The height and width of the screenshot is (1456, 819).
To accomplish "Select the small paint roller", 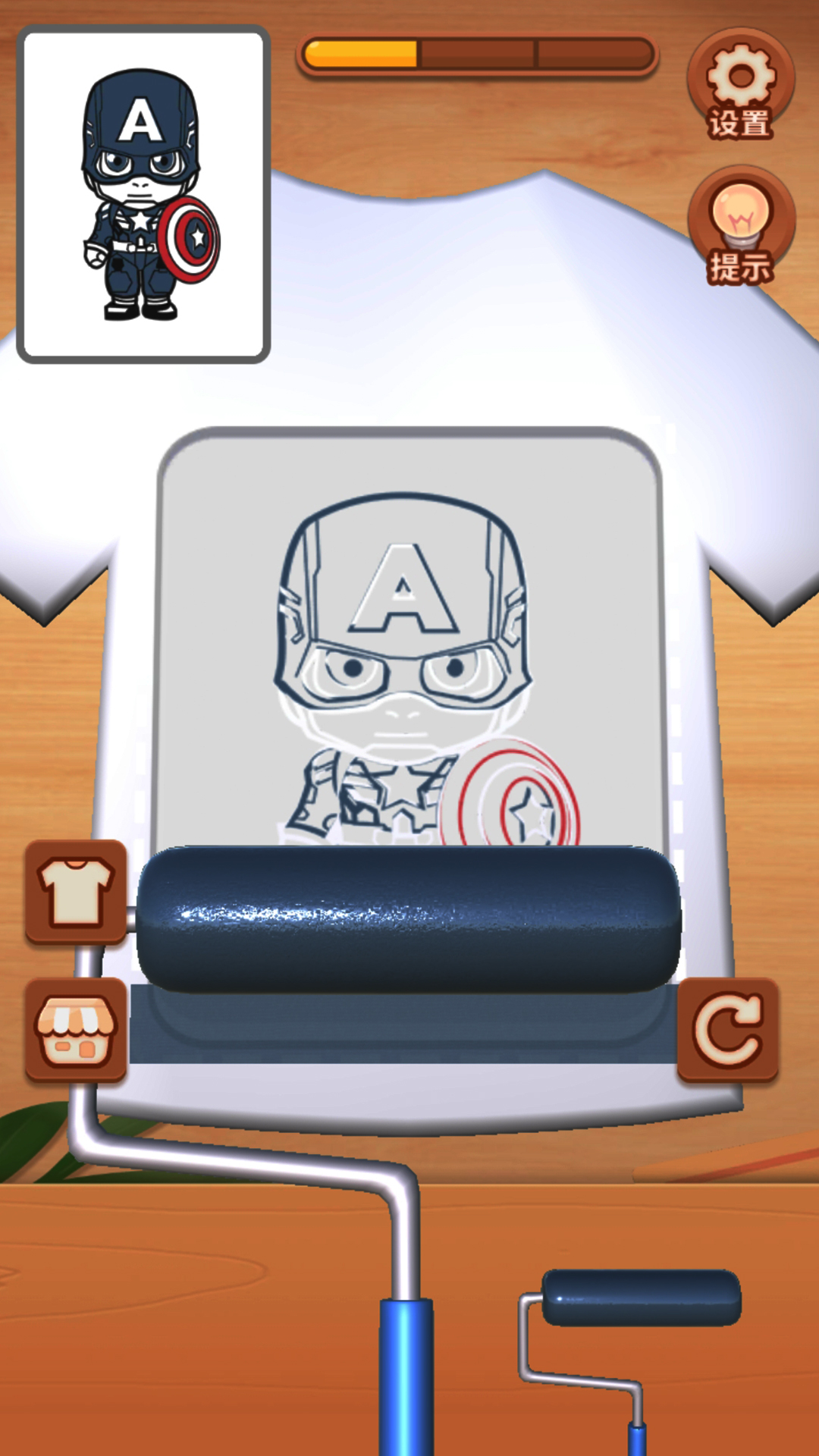I will pos(642,1298).
